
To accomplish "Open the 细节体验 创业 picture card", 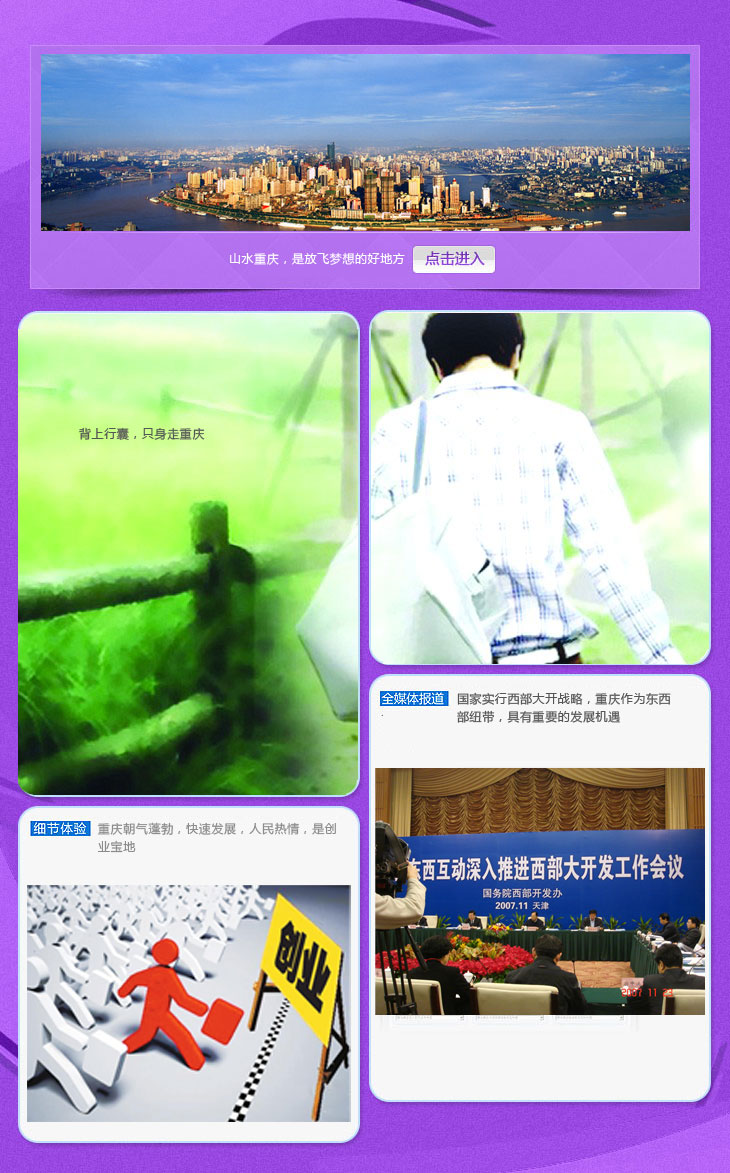I will click(189, 1003).
